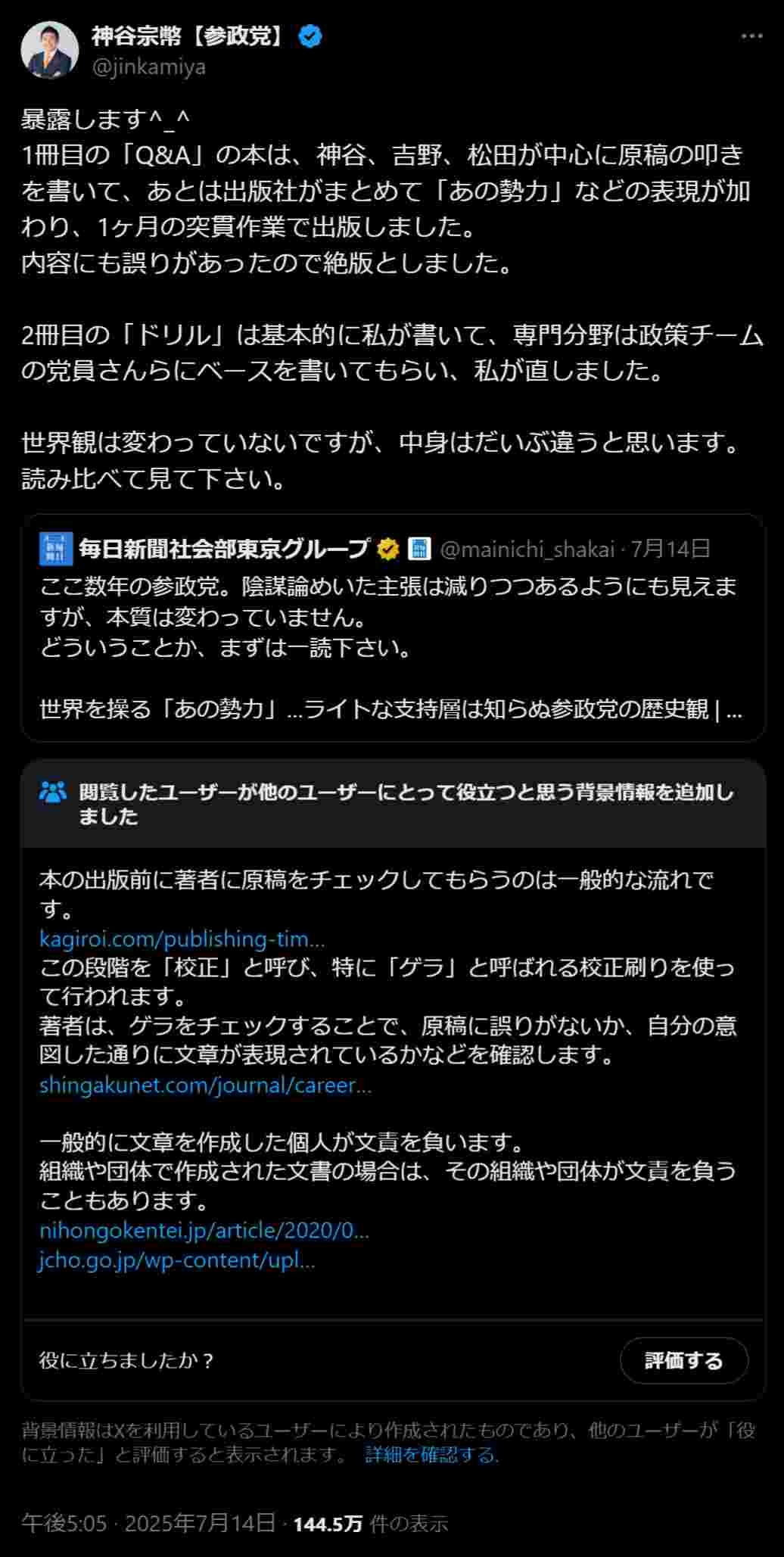Open the @jinkamiya profile handle
Viewport: 784px width, 1557px height.
point(148,67)
